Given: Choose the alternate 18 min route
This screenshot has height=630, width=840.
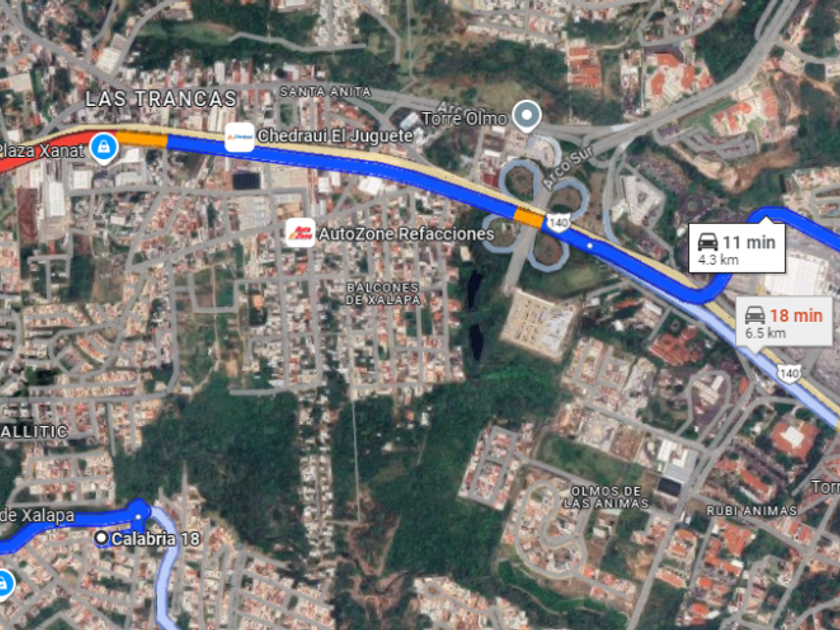Looking at the screenshot, I should coord(784,322).
